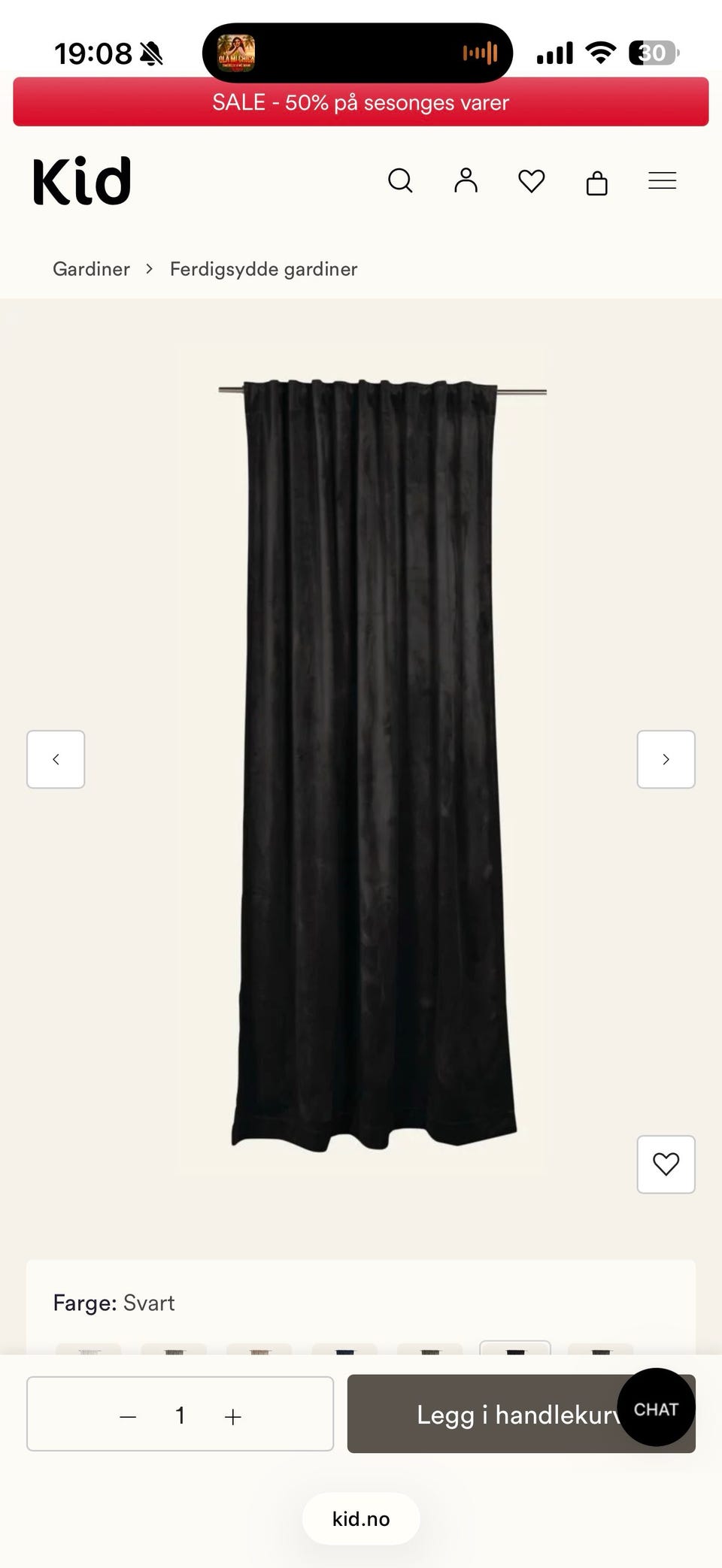
Task: Tap the SALE 50% banner
Action: 361,102
